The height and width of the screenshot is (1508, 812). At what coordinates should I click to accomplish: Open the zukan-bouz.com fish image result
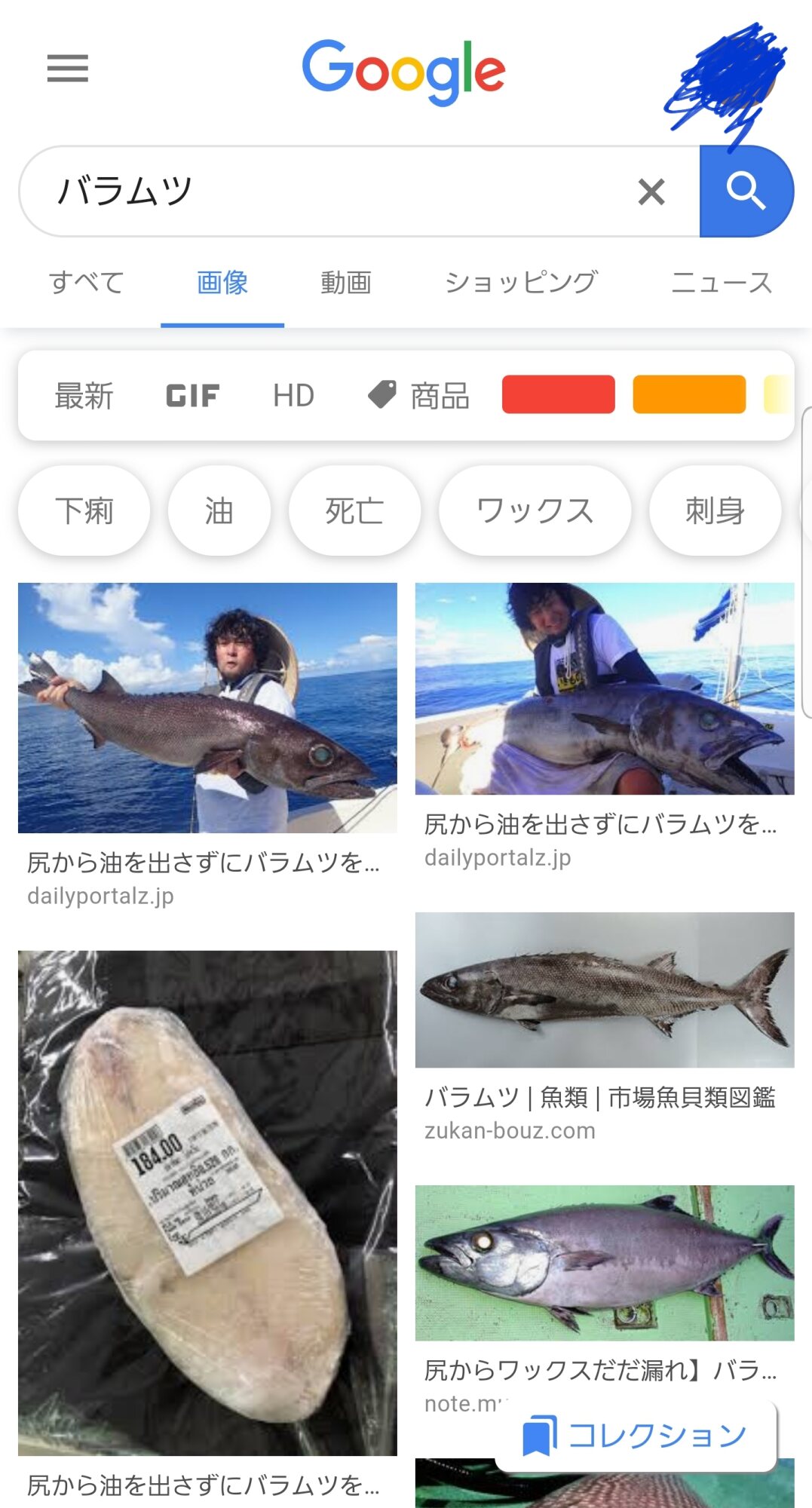tap(604, 990)
